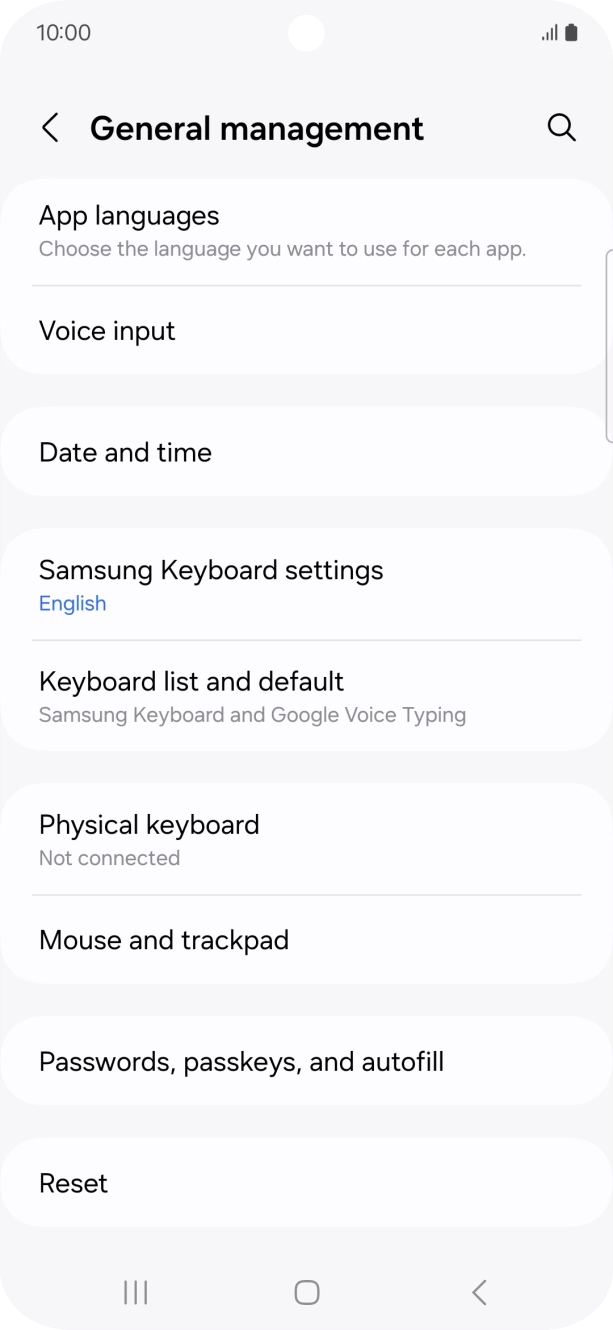This screenshot has width=613, height=1330.
Task: Open the search magnifier icon
Action: coord(562,129)
